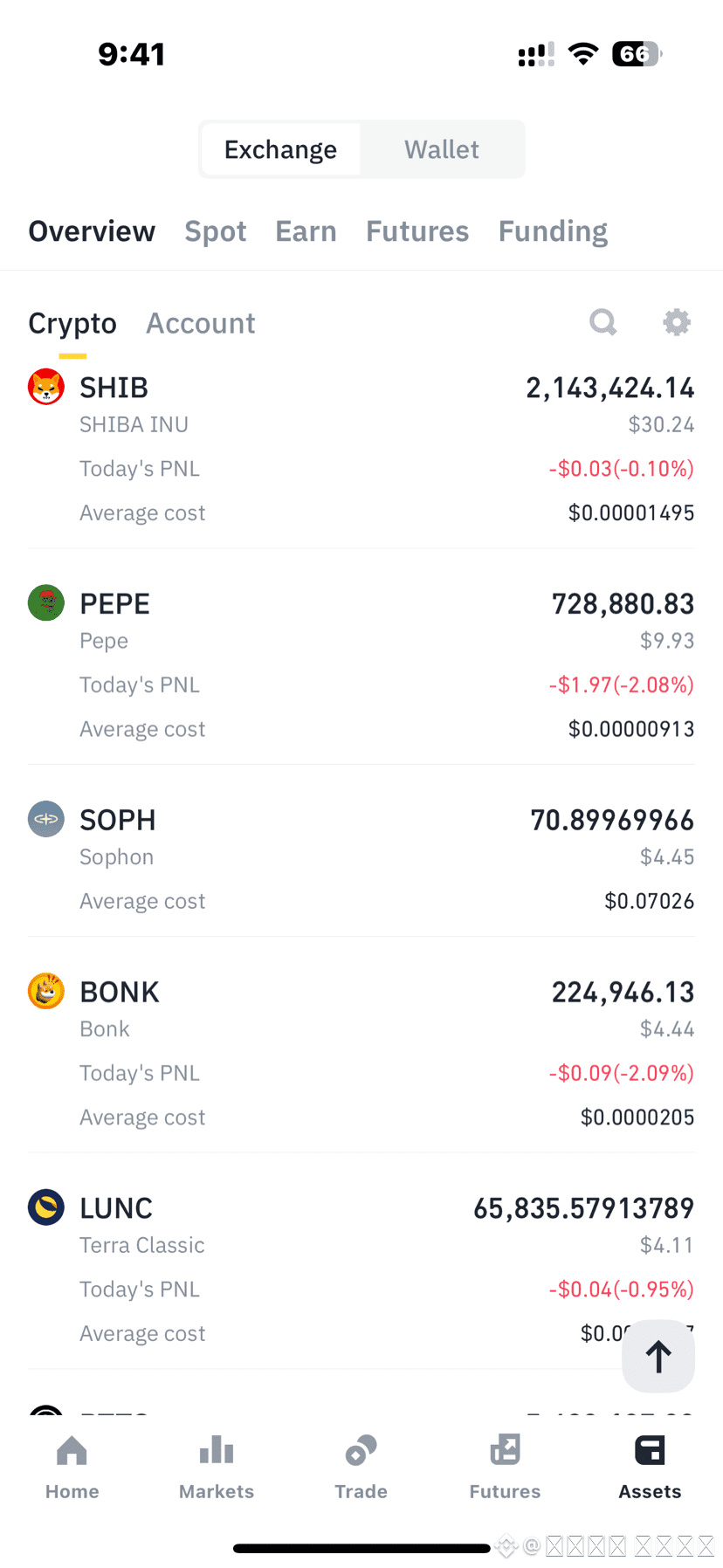Open the asset search icon
This screenshot has height=1568, width=723.
[x=602, y=322]
